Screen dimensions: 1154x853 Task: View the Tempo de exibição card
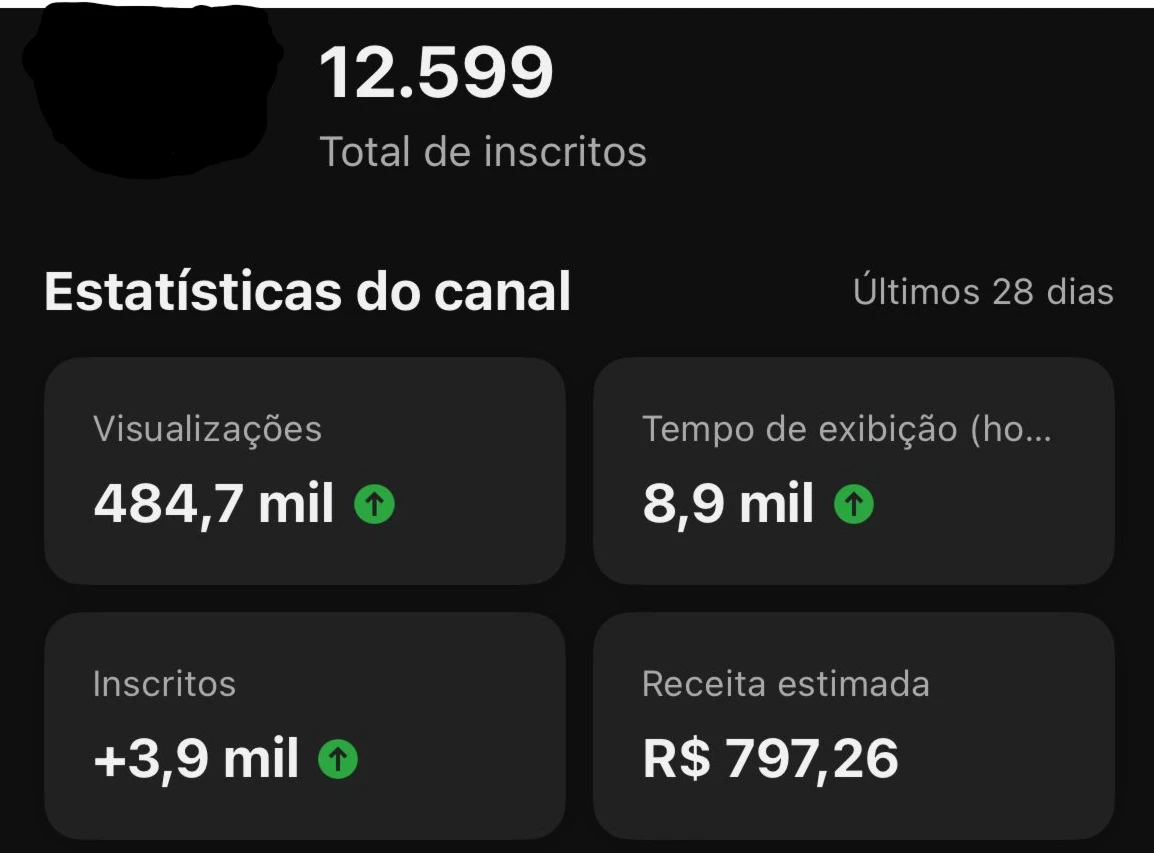click(x=853, y=470)
